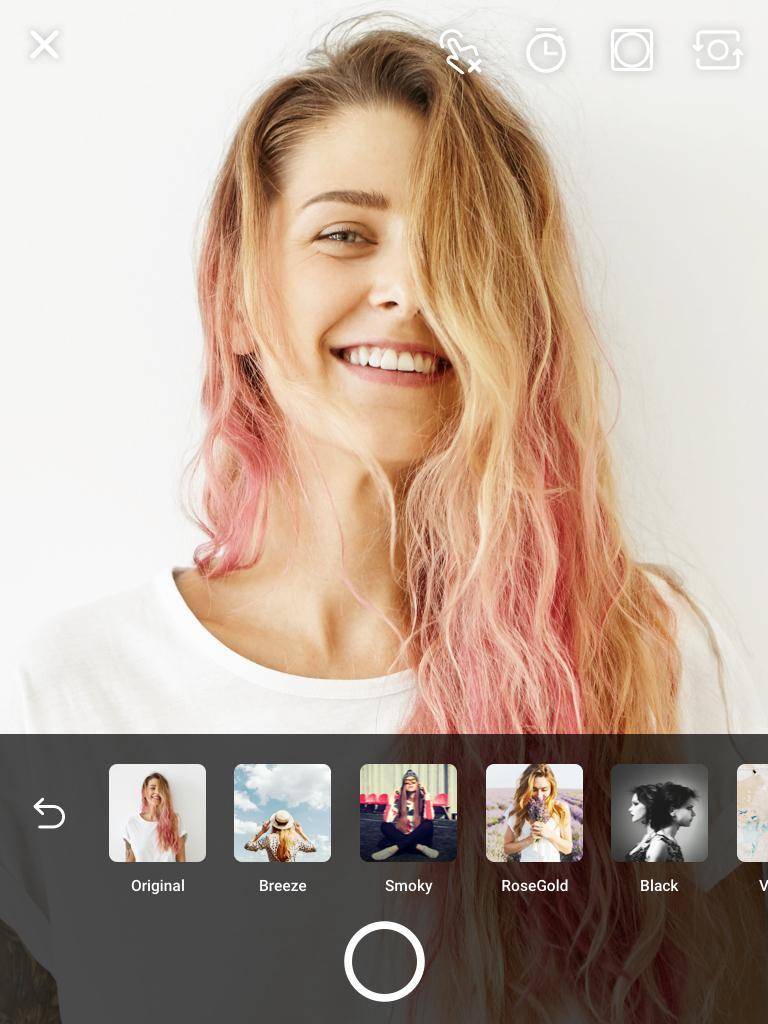The image size is (768, 1024).
Task: Select the Black filter
Action: (659, 813)
